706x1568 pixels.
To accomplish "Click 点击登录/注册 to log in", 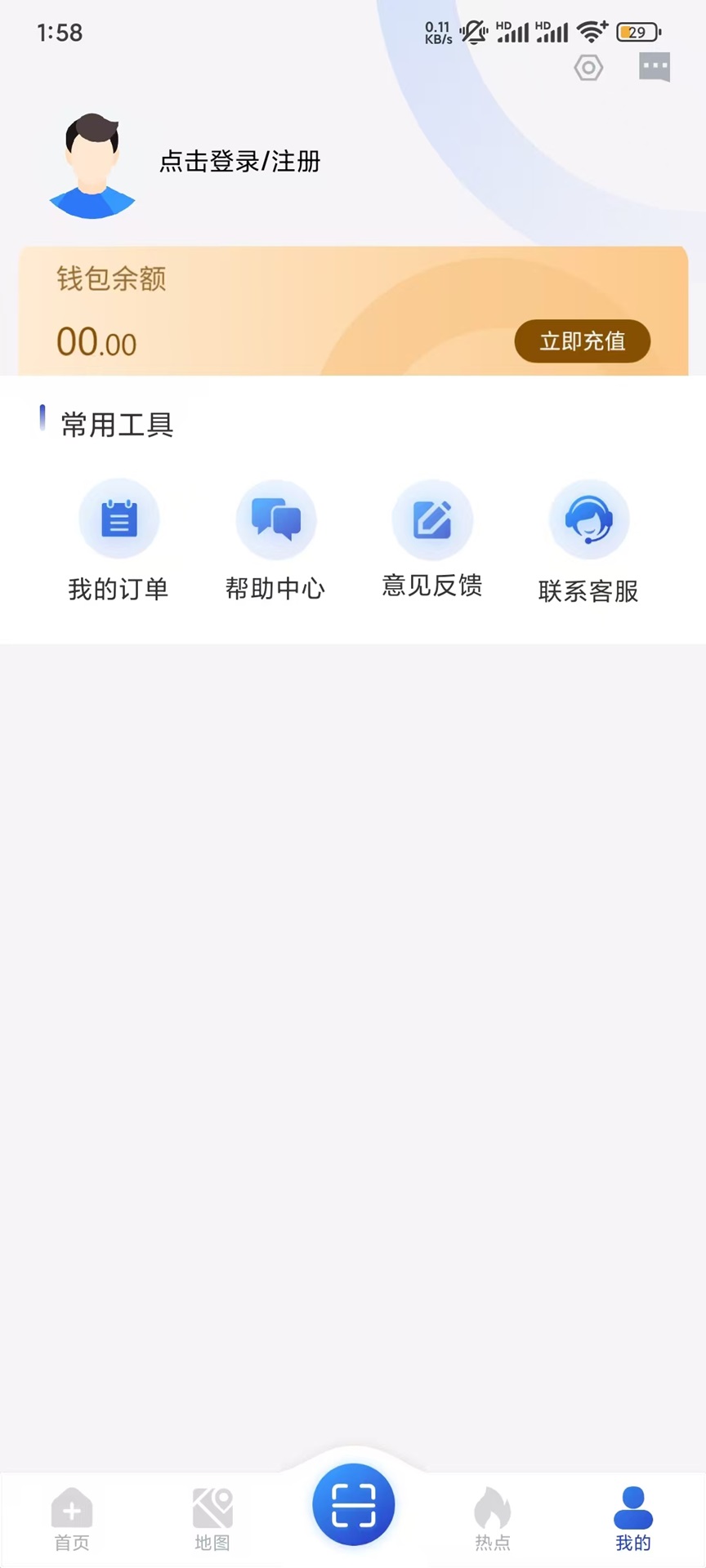I will point(240,163).
